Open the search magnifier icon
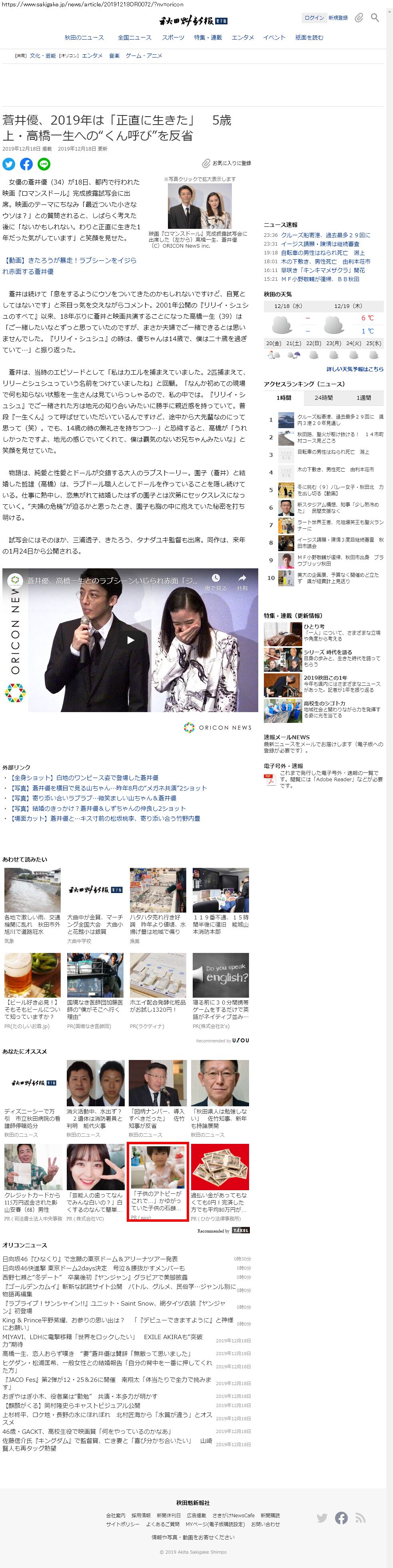Image resolution: width=393 pixels, height=1568 pixels. click(375, 18)
